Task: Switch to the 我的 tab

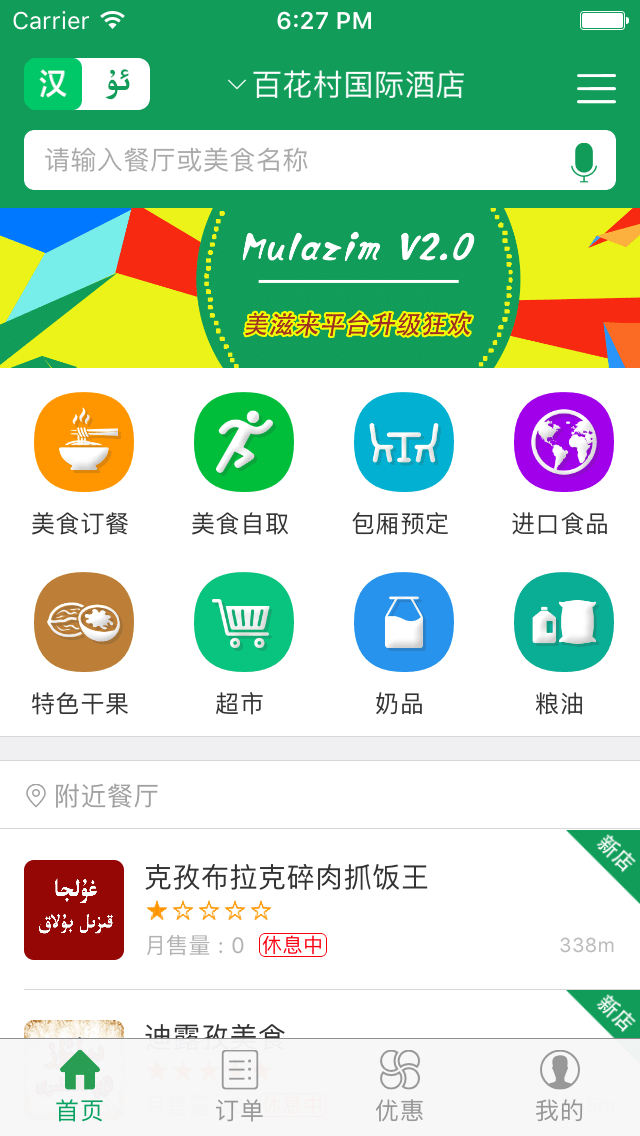Action: click(560, 1086)
